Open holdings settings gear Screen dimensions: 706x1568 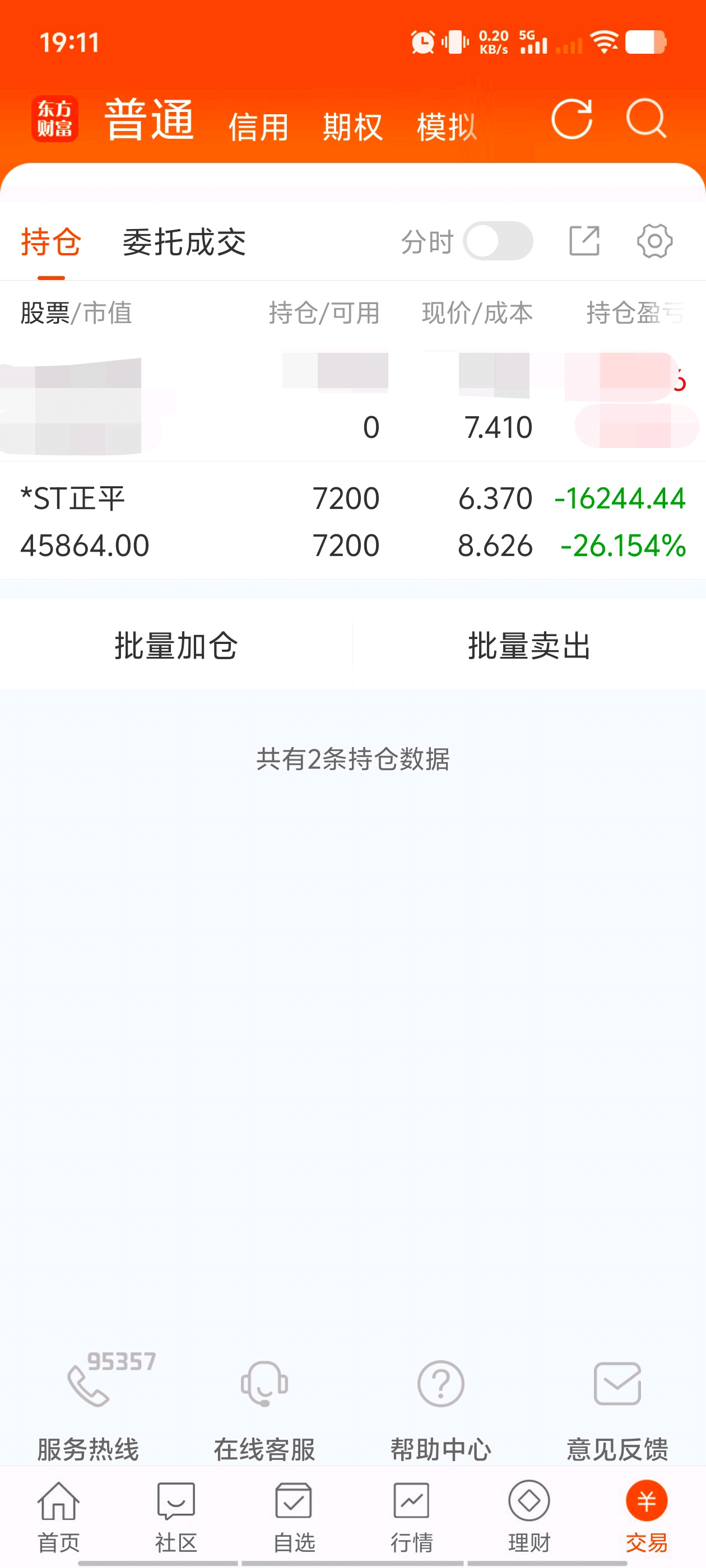655,241
